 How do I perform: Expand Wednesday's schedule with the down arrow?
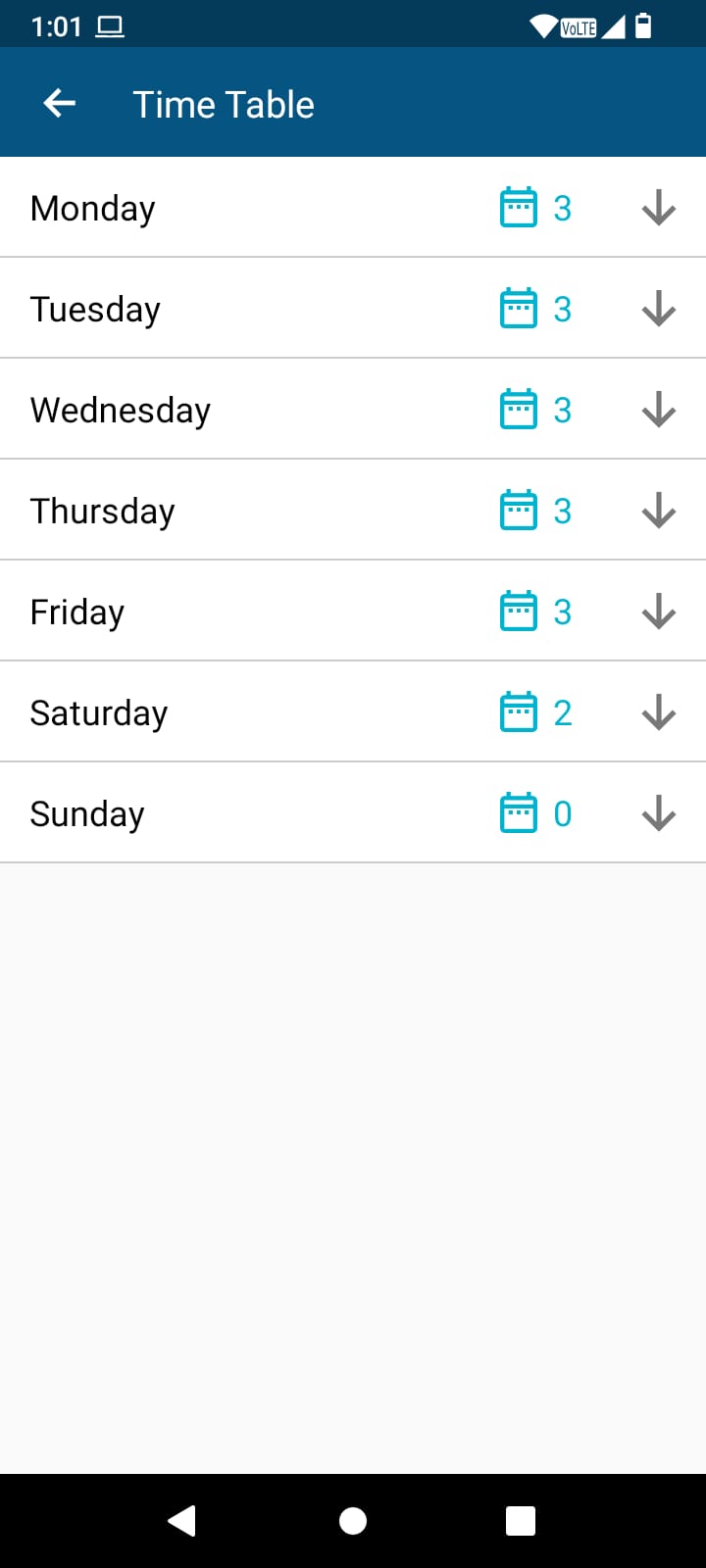pos(659,410)
